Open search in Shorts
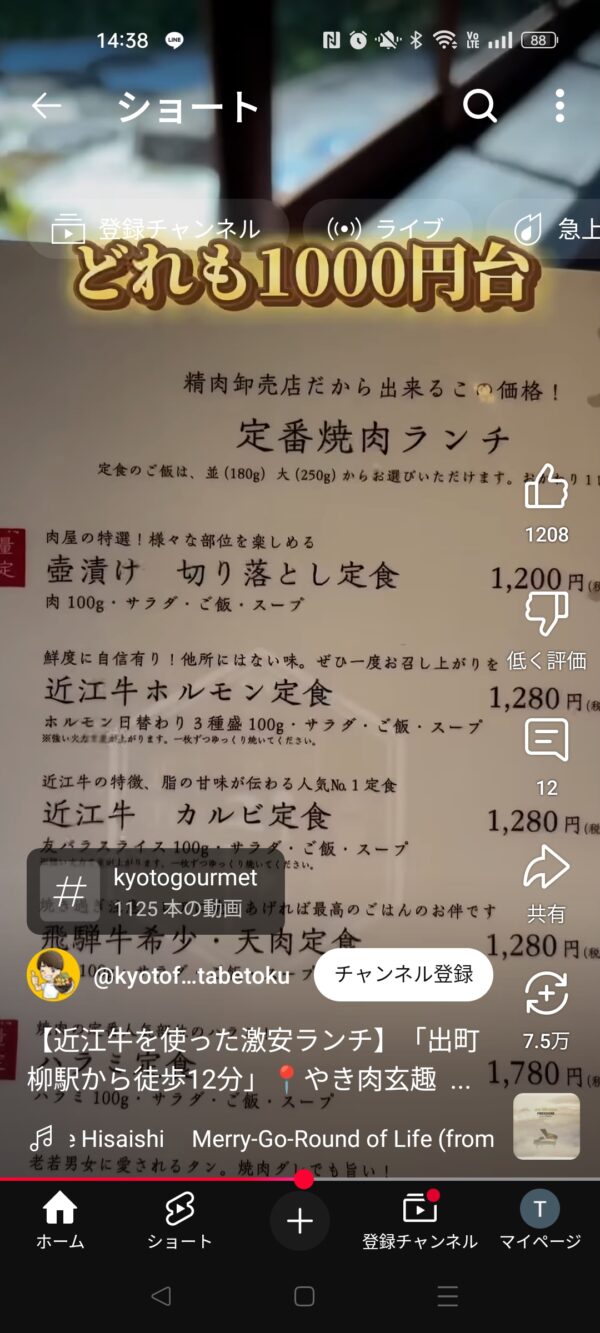This screenshot has height=1333, width=600. click(480, 106)
